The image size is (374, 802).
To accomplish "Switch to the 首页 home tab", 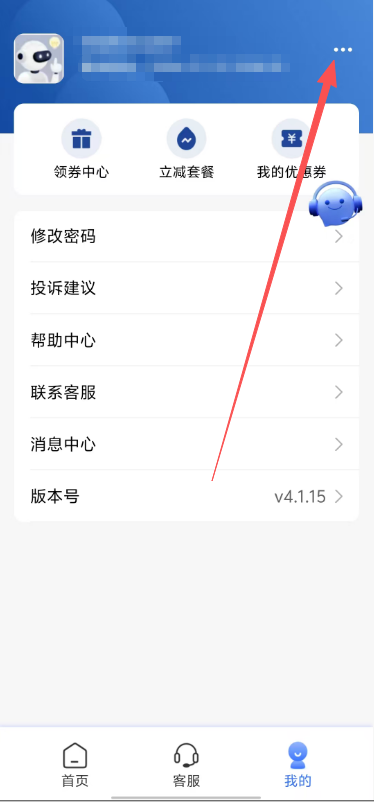I will point(75,765).
